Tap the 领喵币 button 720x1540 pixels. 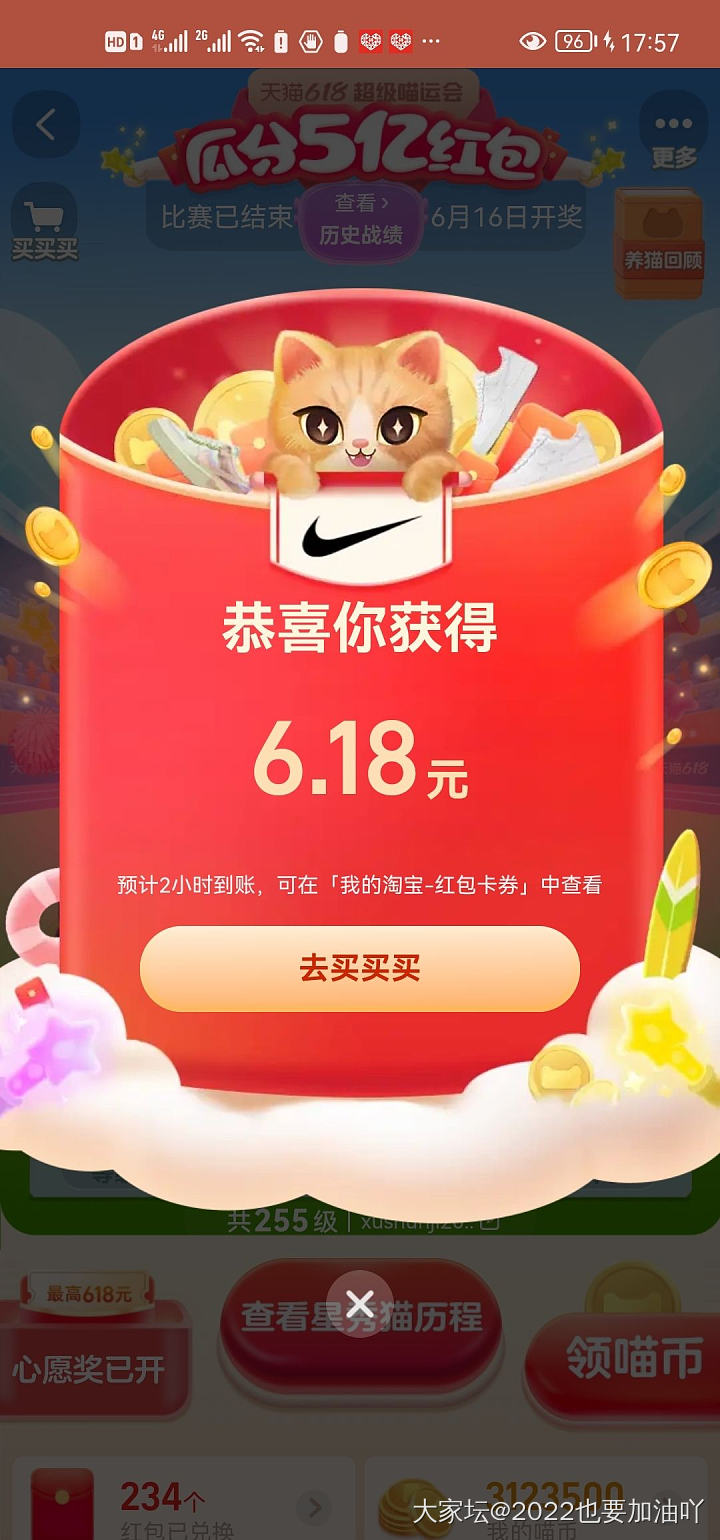[x=633, y=1360]
